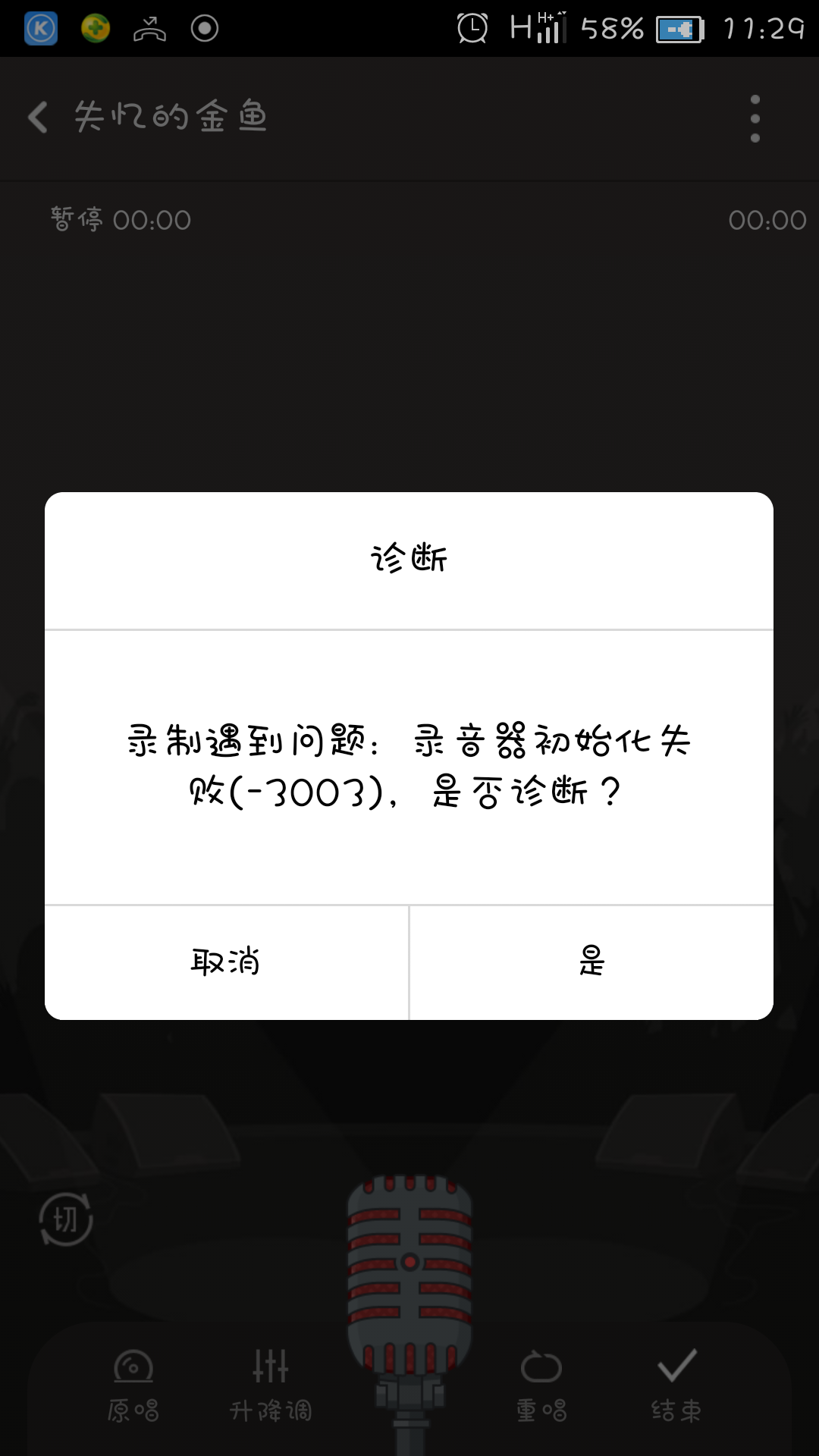Open the three-dot overflow menu
The width and height of the screenshot is (819, 1456).
[755, 118]
